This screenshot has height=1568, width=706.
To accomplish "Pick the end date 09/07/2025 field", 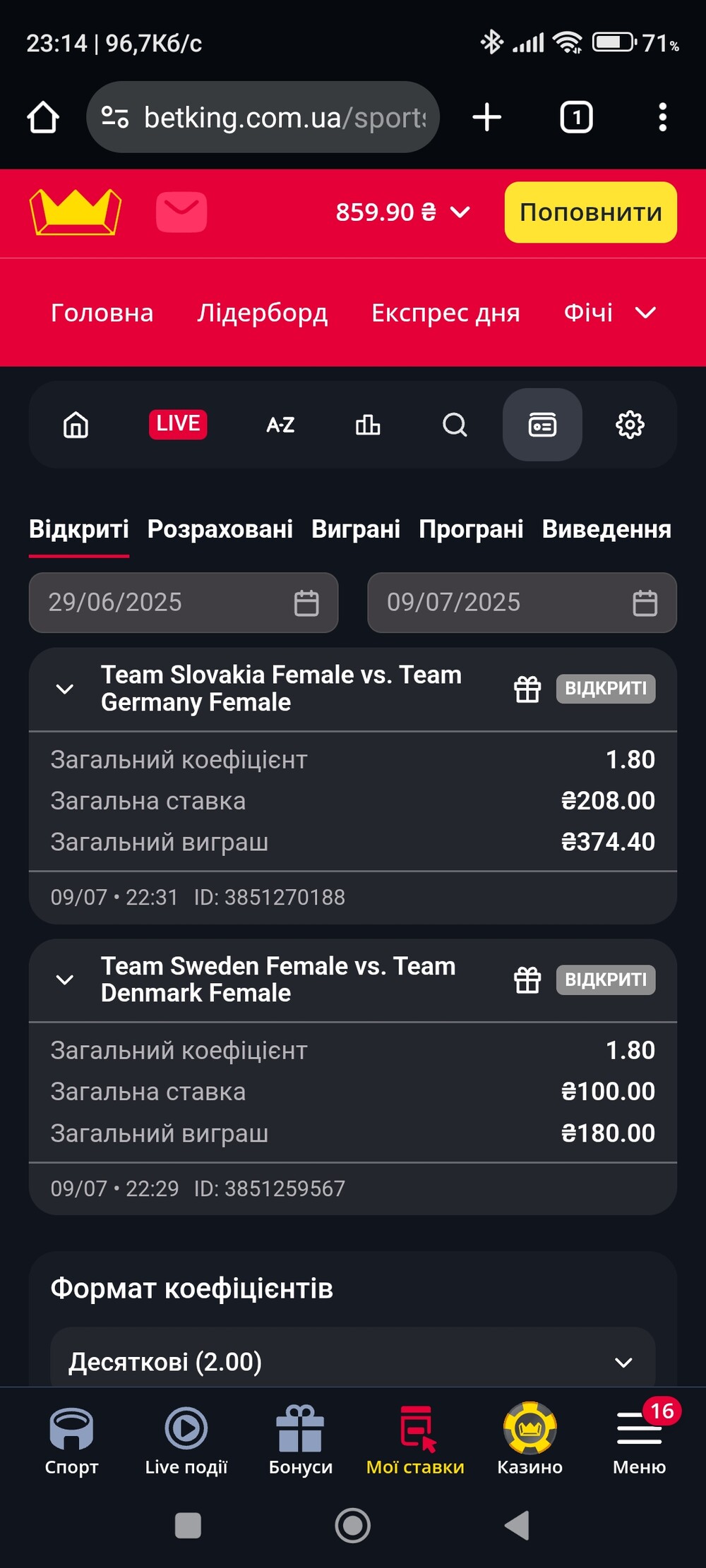I will click(522, 603).
